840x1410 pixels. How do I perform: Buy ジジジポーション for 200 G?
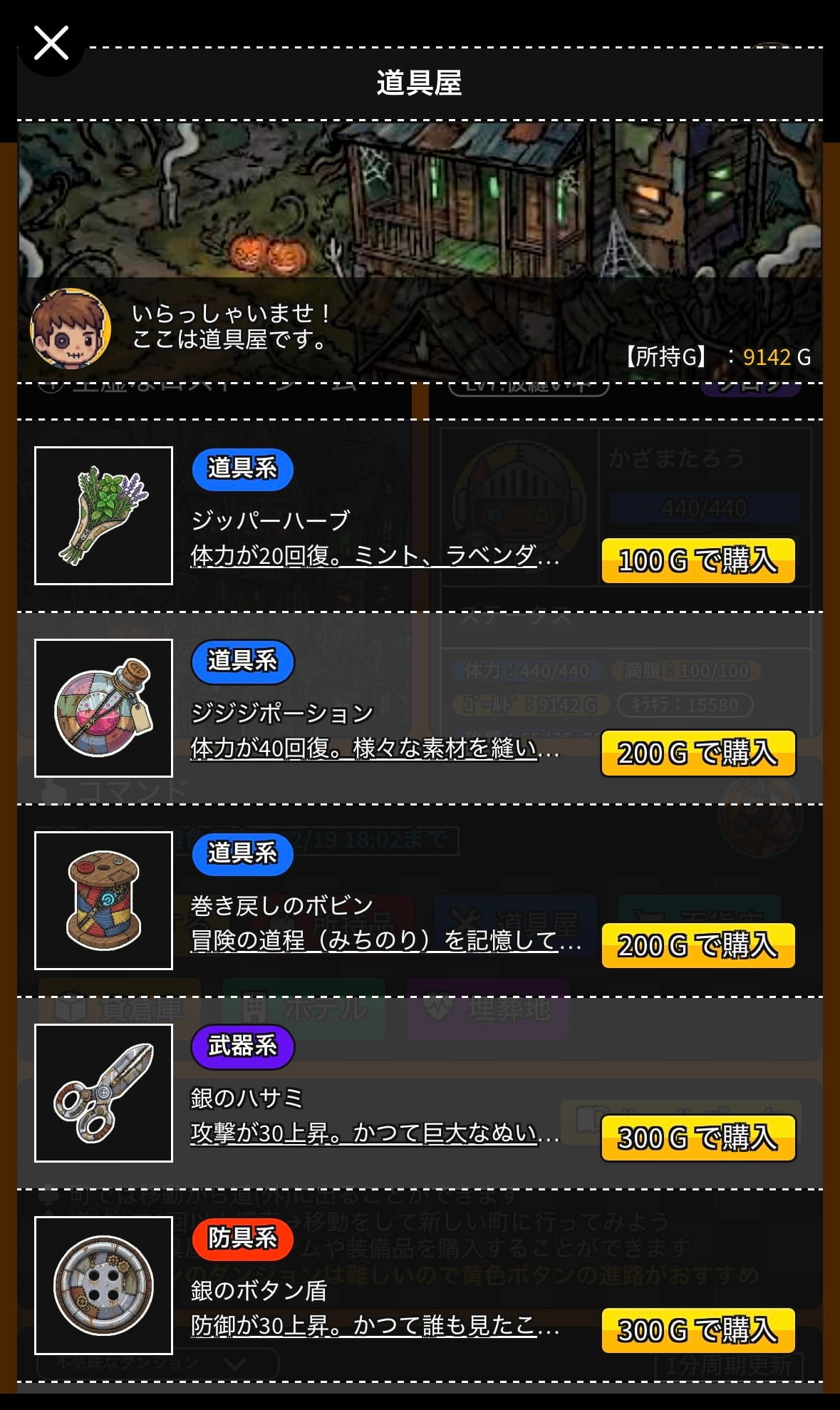[x=698, y=753]
